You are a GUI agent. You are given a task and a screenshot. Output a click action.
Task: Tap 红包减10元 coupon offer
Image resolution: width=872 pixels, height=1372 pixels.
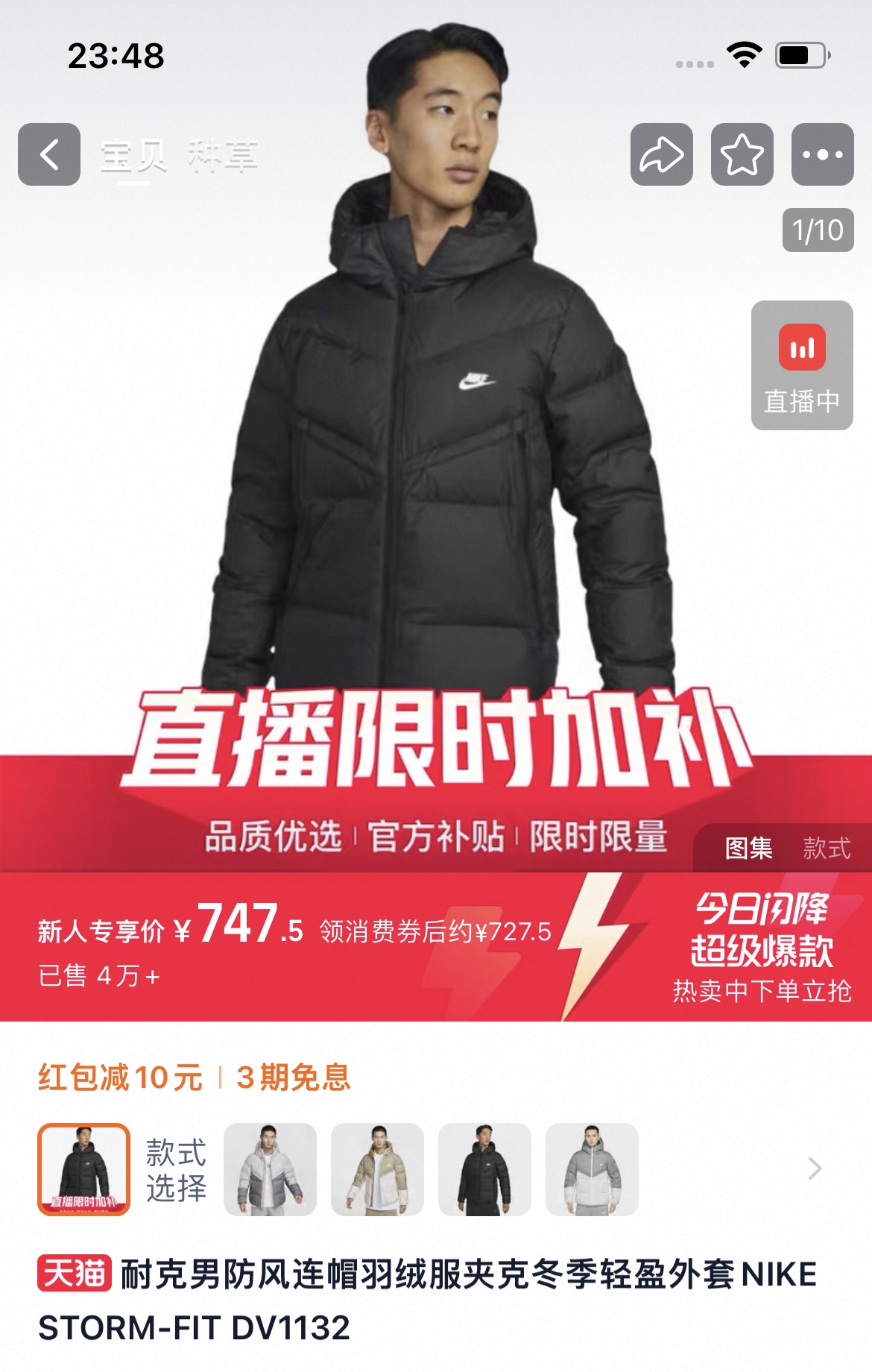tap(121, 1077)
